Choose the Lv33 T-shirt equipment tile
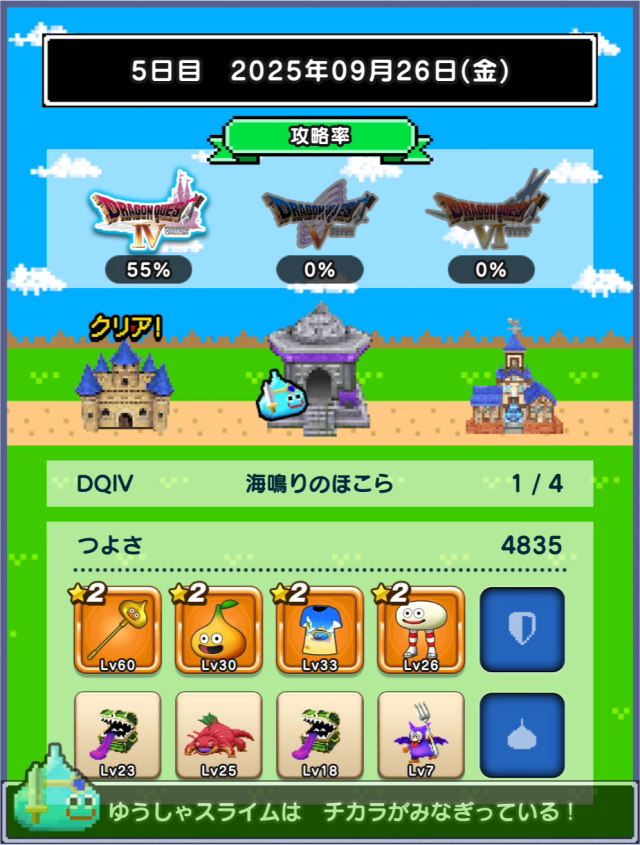This screenshot has height=845, width=640. 320,630
